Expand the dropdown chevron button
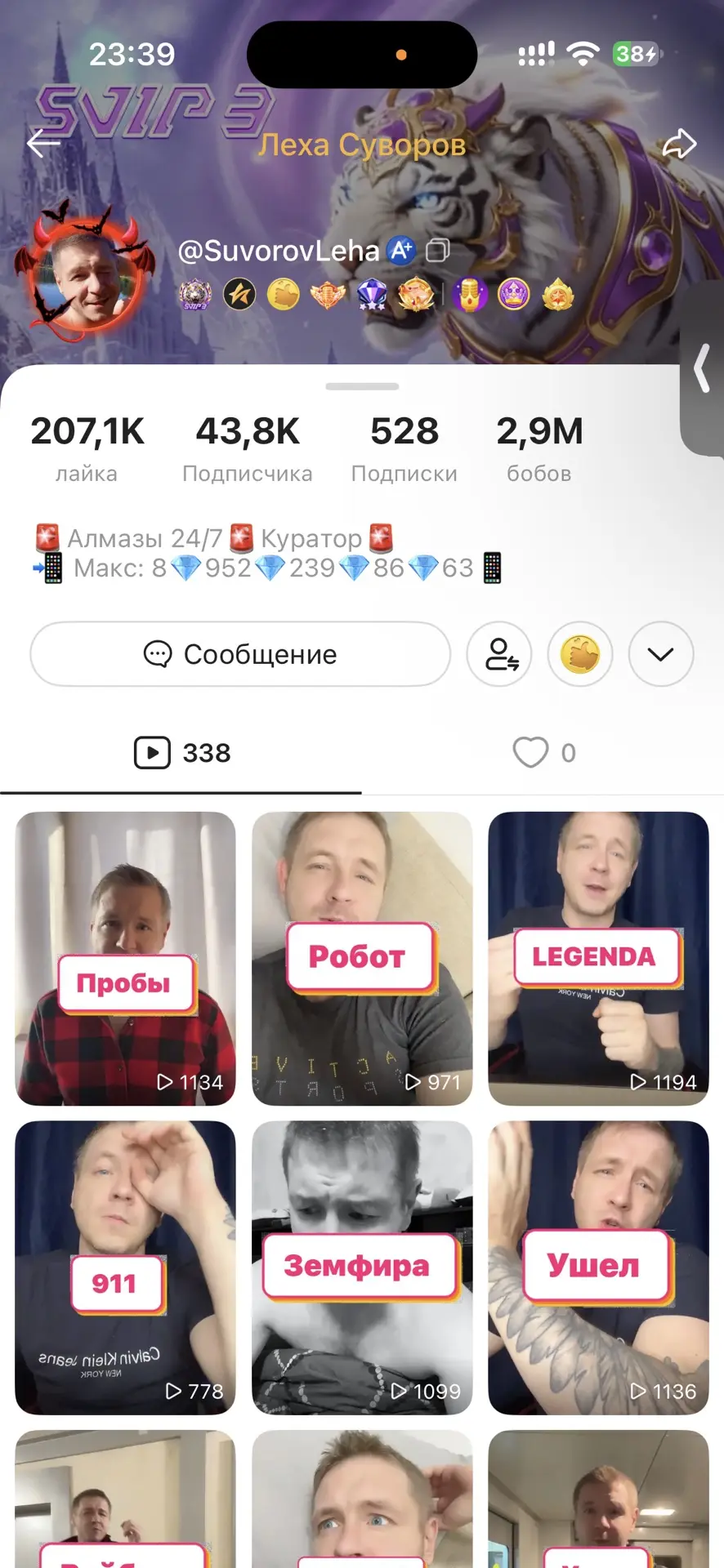This screenshot has width=724, height=1568. tap(661, 654)
